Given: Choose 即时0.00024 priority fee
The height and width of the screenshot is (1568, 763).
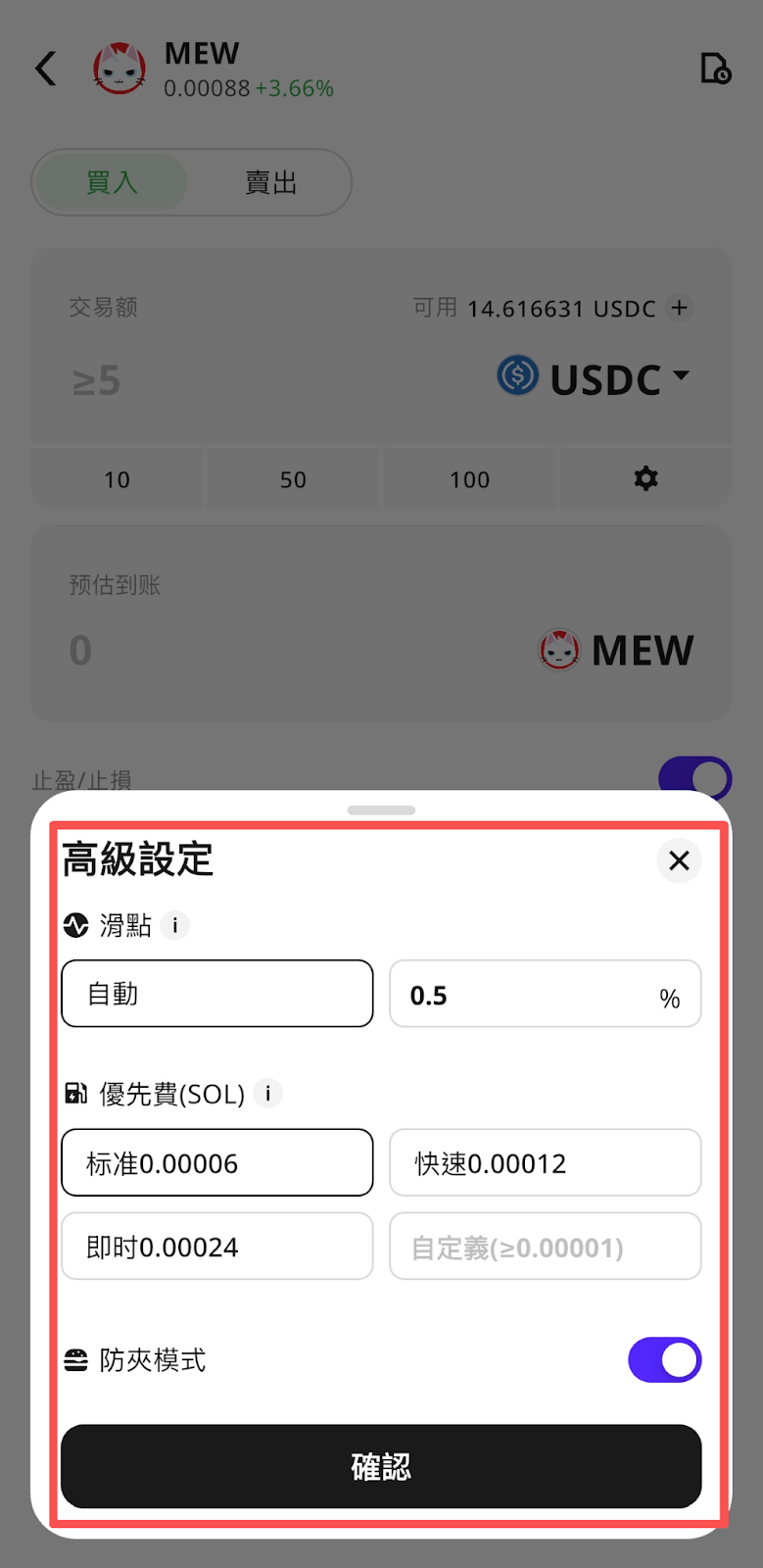Looking at the screenshot, I should pos(216,1247).
